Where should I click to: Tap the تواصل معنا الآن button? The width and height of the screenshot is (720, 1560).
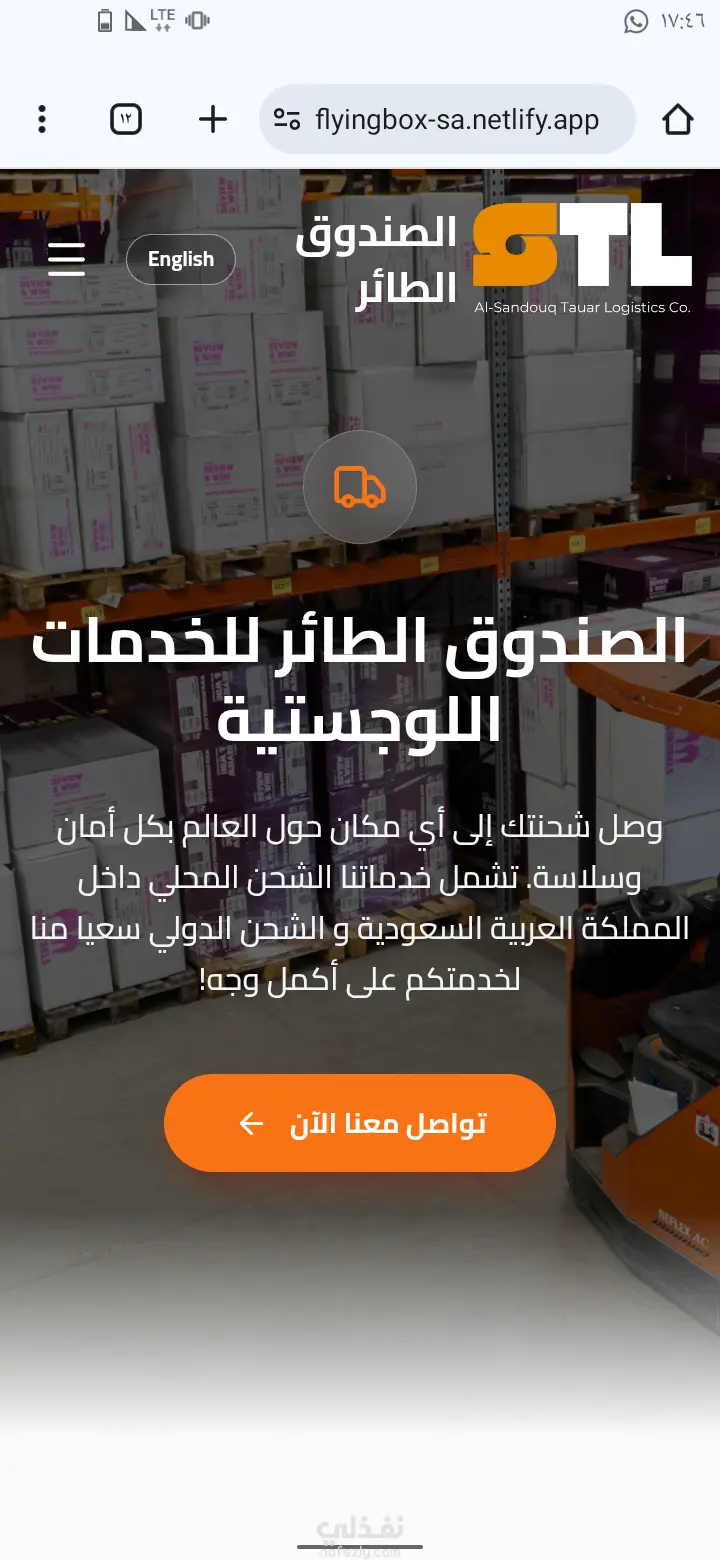[360, 1123]
